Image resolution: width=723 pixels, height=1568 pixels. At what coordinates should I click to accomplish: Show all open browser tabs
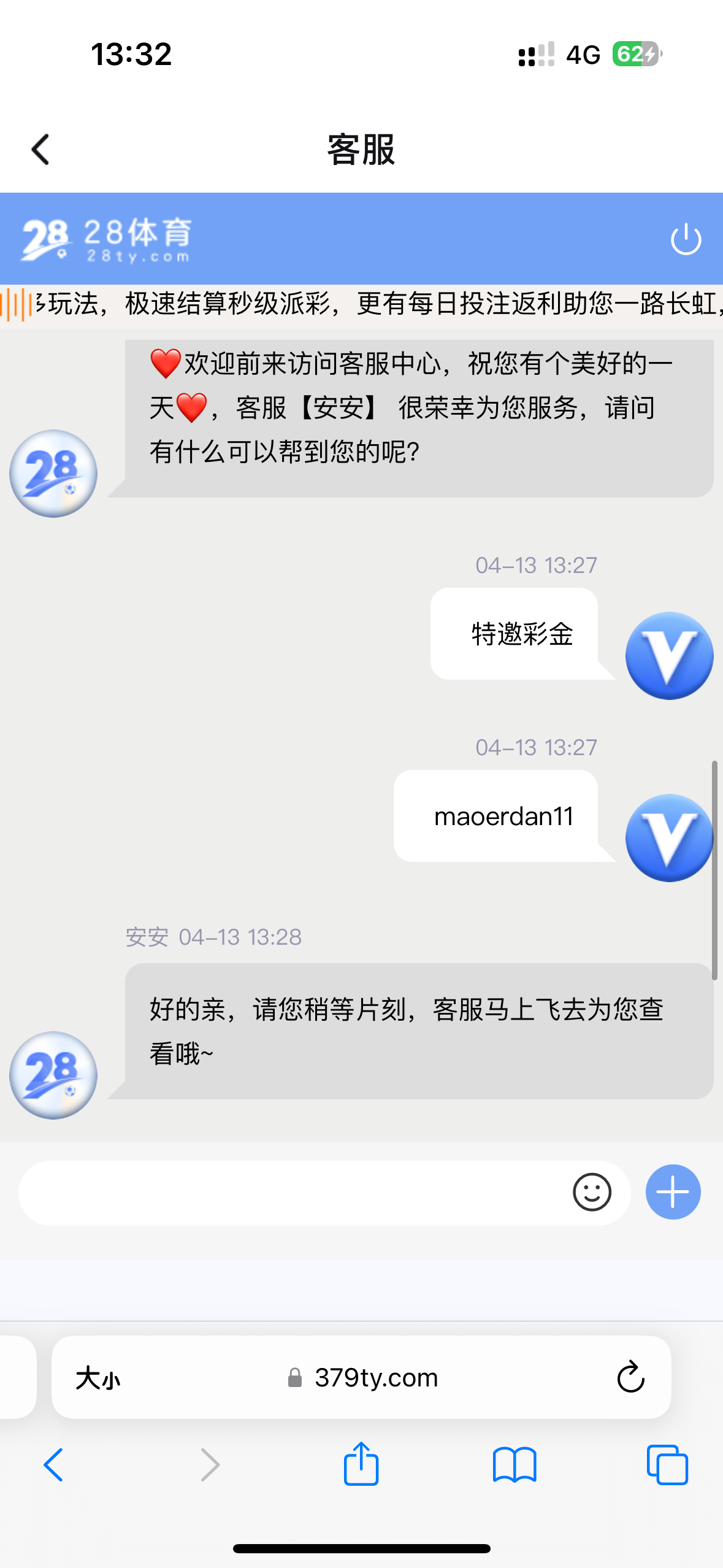[667, 1465]
